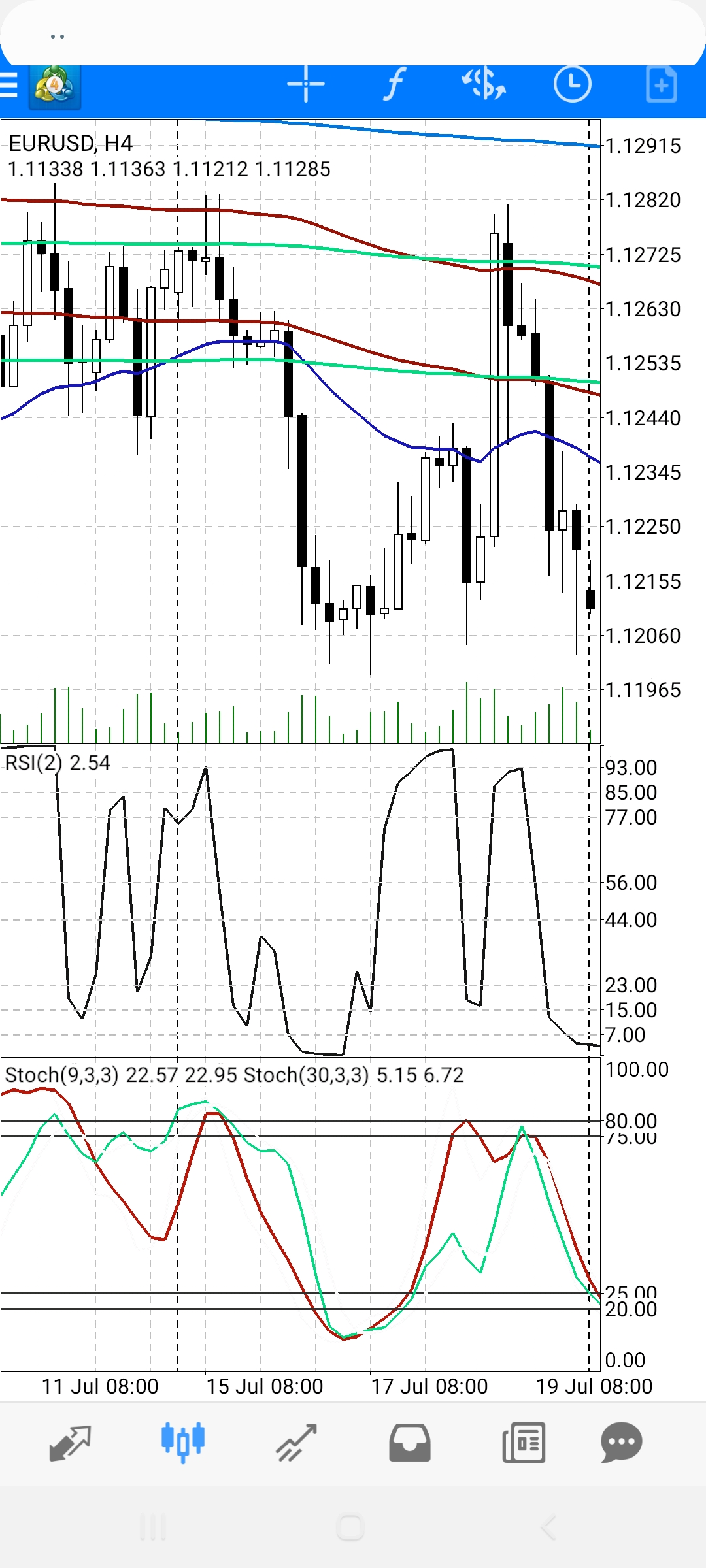Tap the system back button

tap(548, 1528)
